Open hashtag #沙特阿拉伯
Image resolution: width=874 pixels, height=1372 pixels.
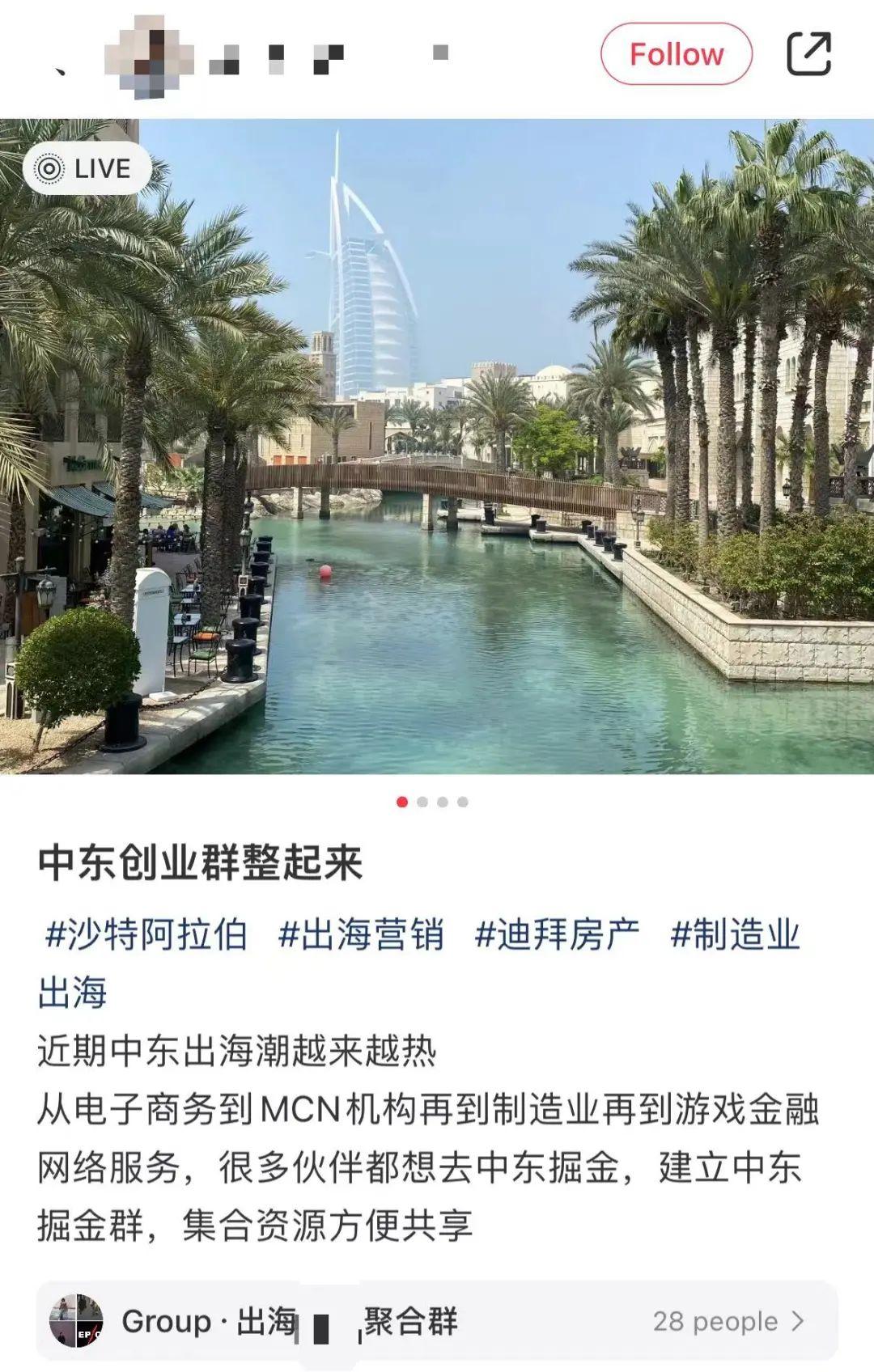pos(146,934)
